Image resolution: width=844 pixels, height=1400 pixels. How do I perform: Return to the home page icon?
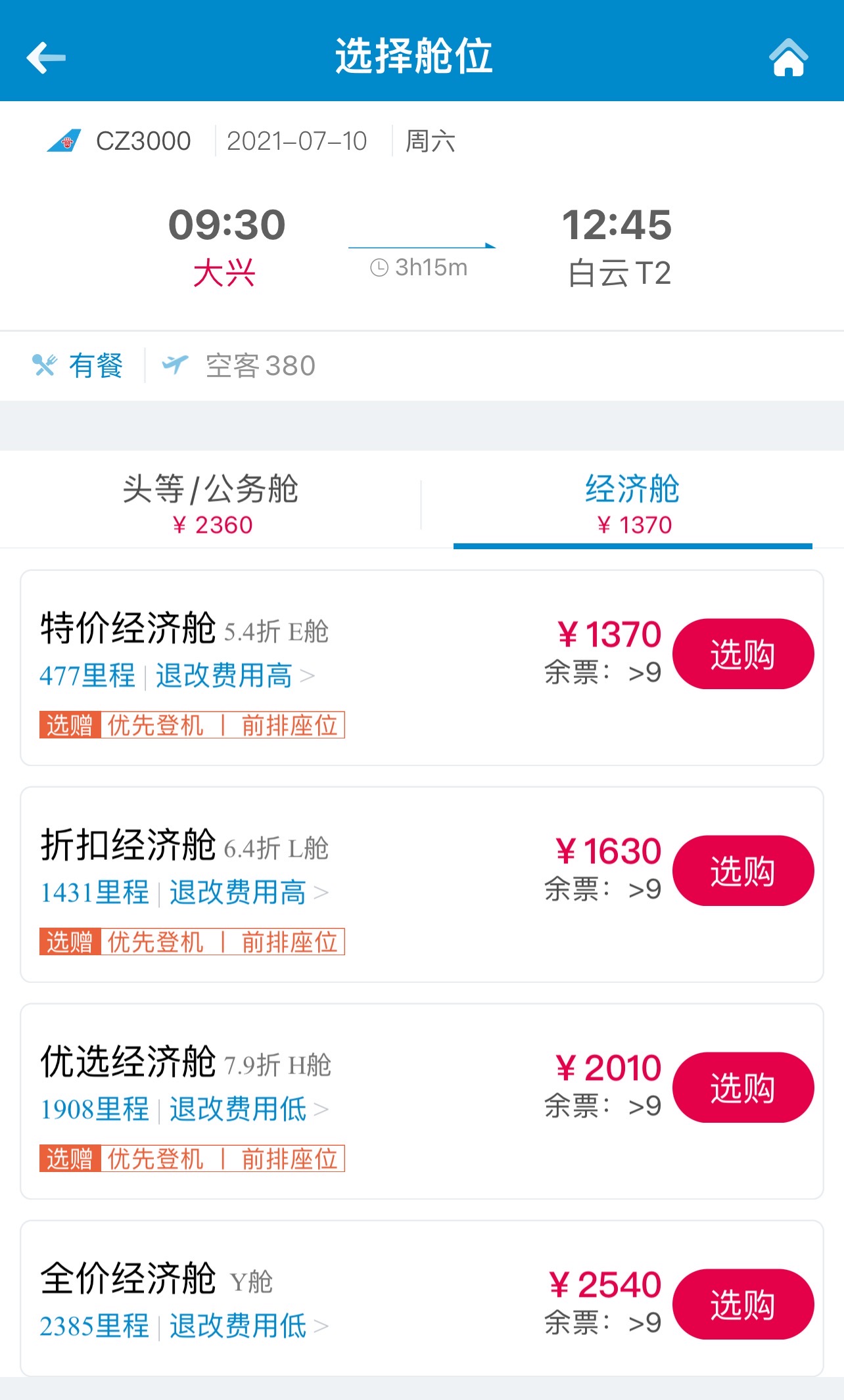(788, 58)
